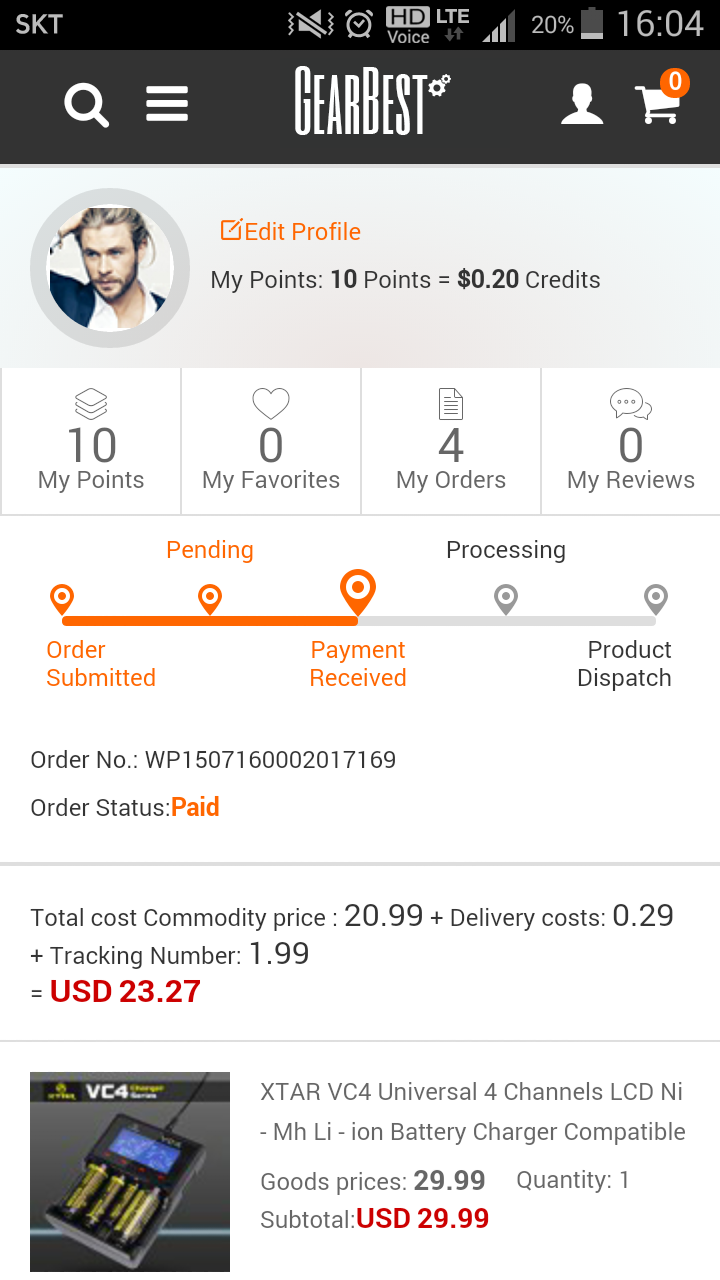This screenshot has width=720, height=1280.
Task: Open the user account icon
Action: coord(581,104)
